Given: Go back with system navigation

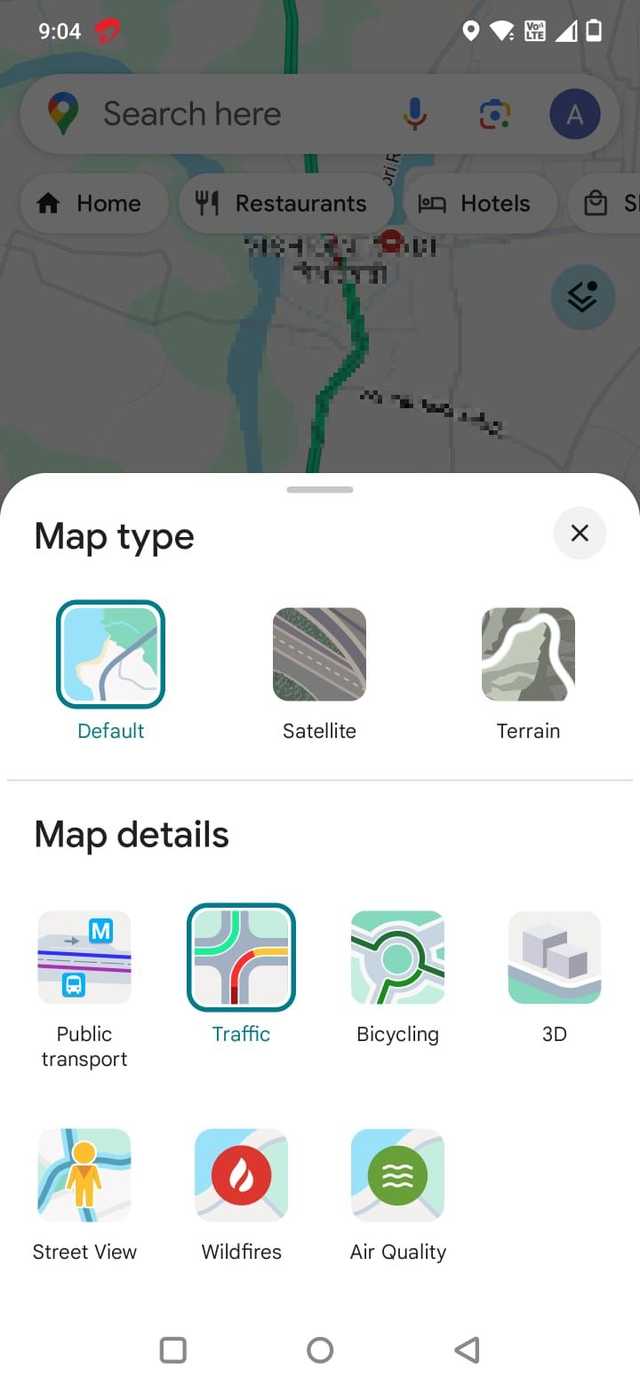Looking at the screenshot, I should click(x=467, y=1350).
